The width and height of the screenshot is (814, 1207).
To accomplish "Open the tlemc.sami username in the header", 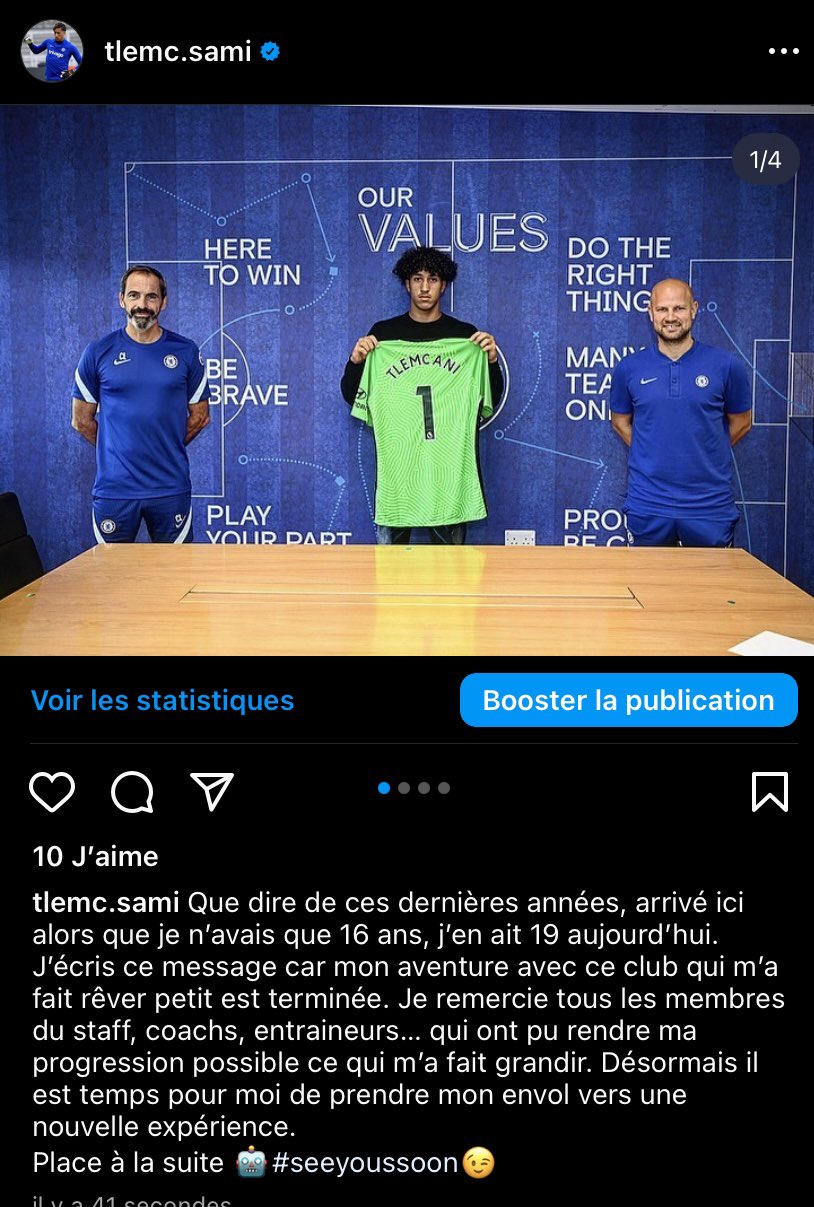I will tap(178, 52).
